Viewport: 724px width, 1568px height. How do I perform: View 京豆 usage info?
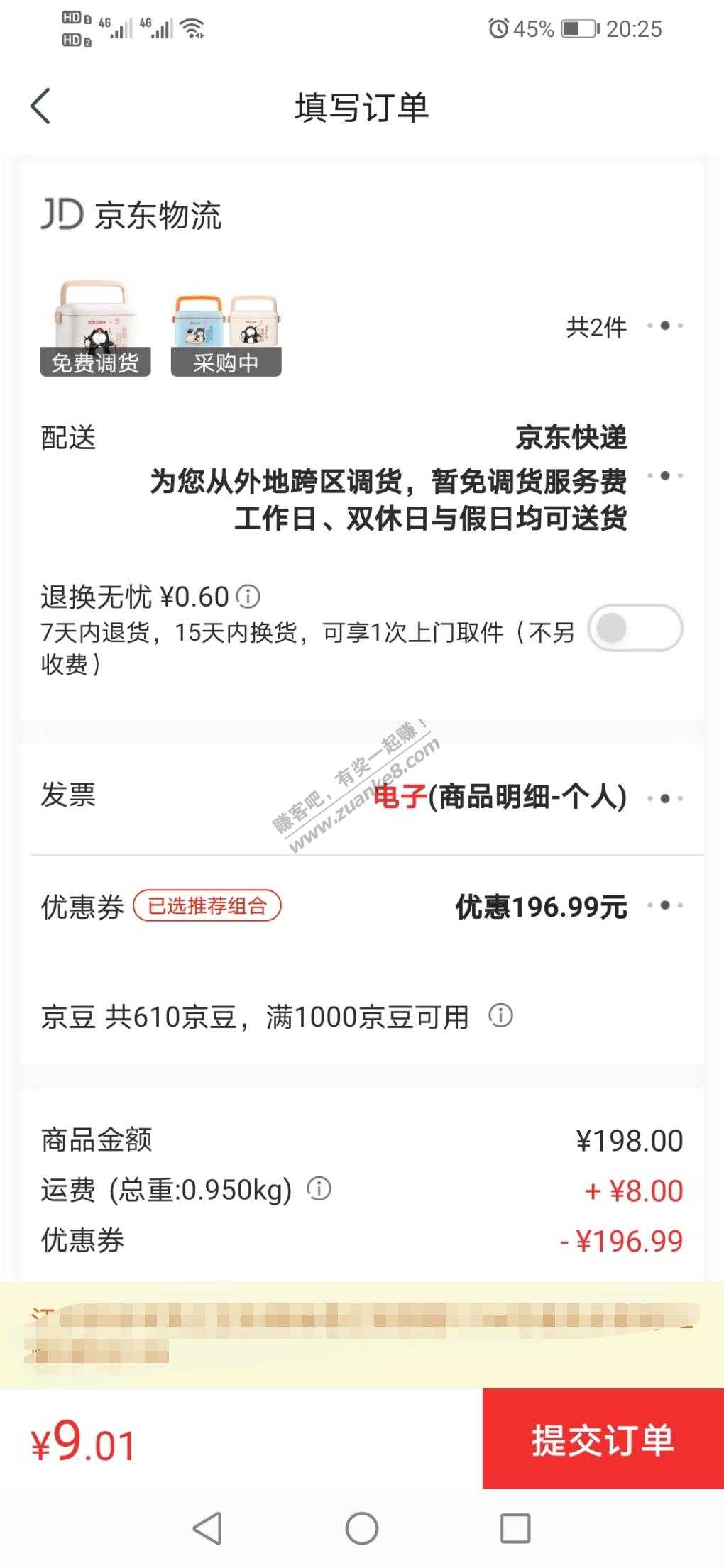pyautogui.click(x=500, y=1016)
